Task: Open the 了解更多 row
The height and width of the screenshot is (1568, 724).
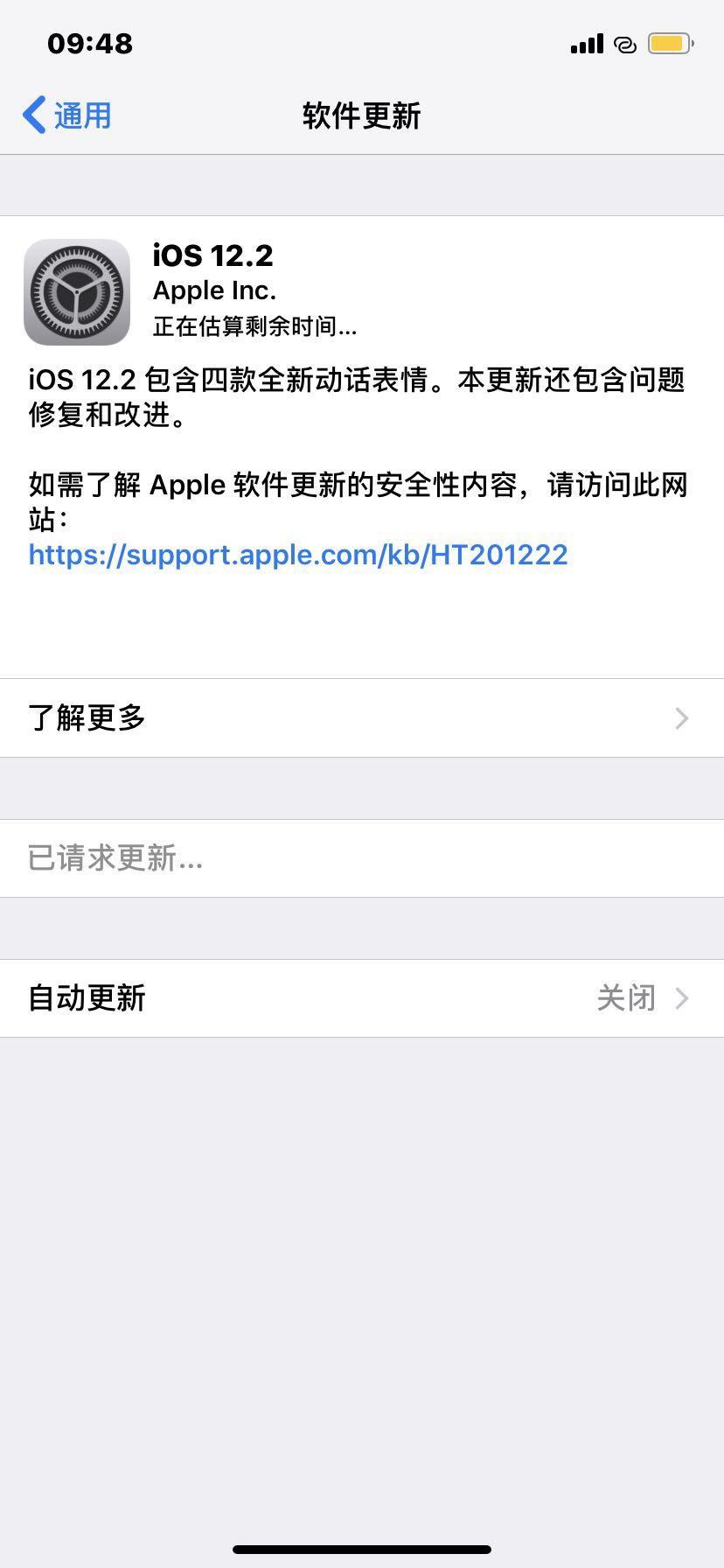Action: tap(362, 717)
